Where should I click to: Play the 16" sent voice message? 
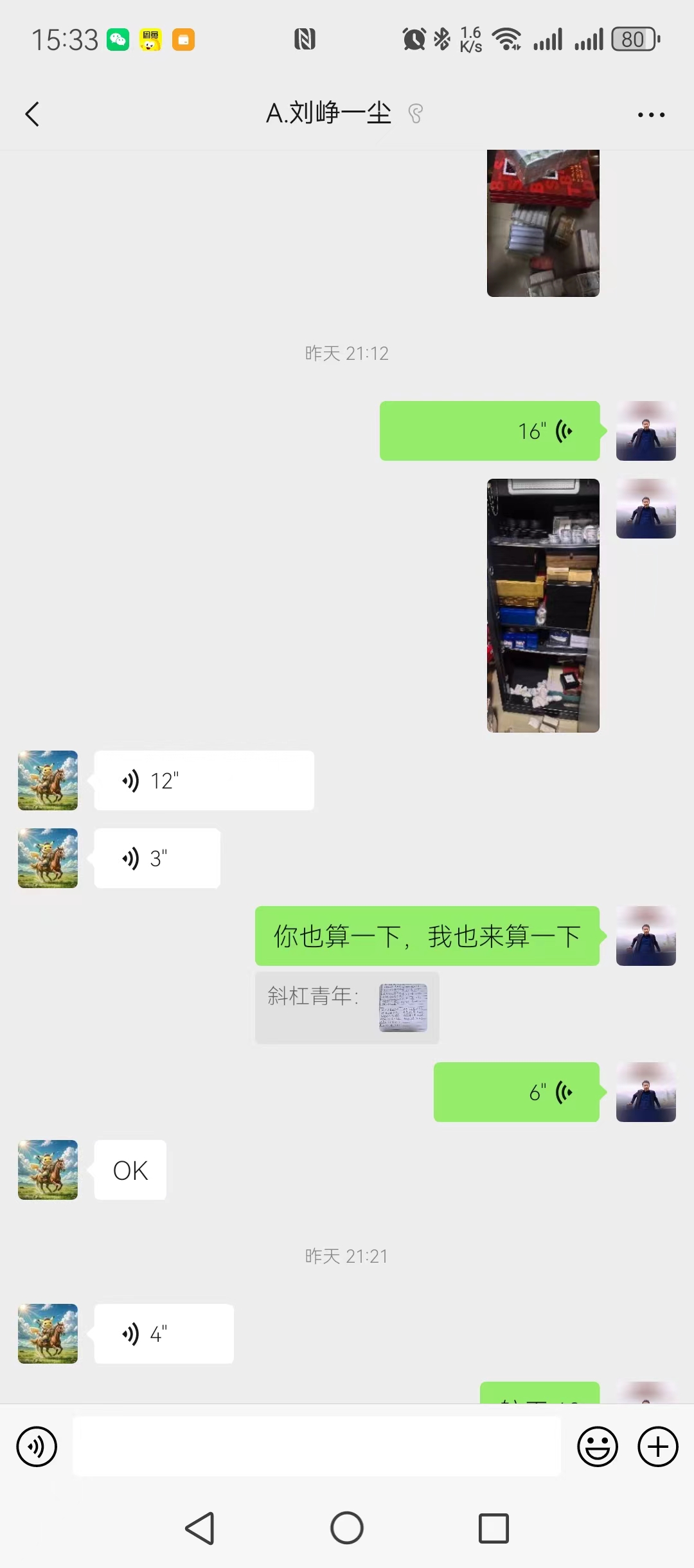(x=490, y=431)
